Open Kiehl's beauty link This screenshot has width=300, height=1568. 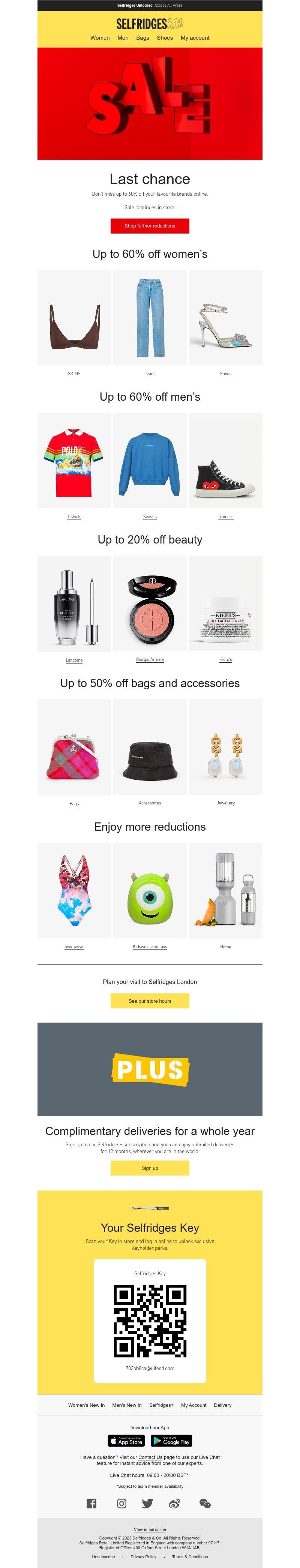click(x=226, y=659)
